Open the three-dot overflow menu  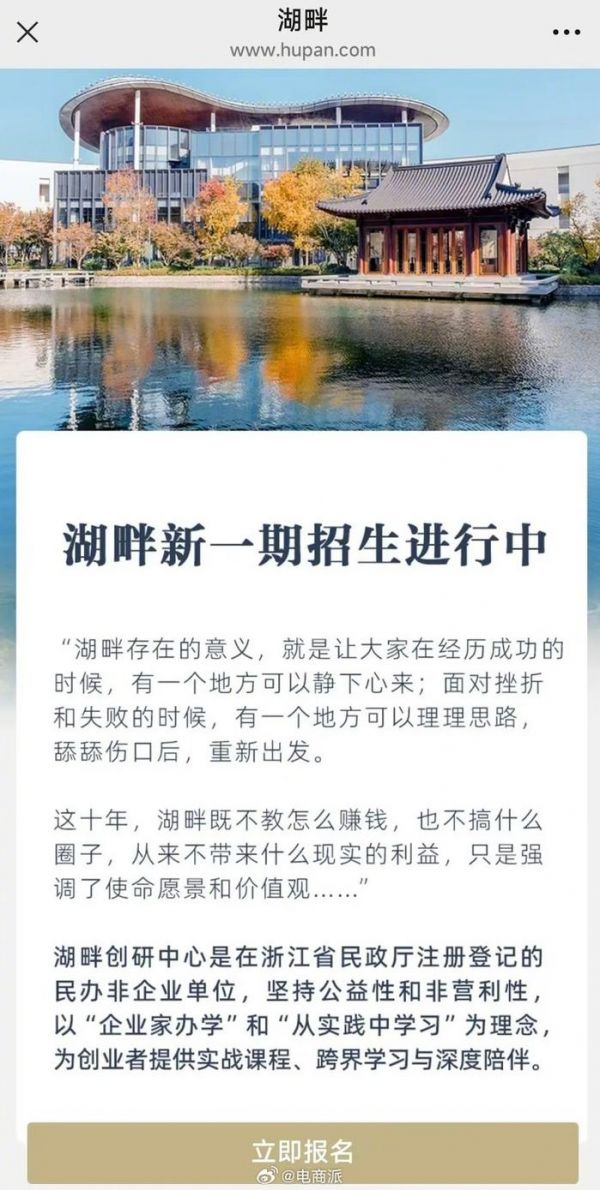point(566,32)
